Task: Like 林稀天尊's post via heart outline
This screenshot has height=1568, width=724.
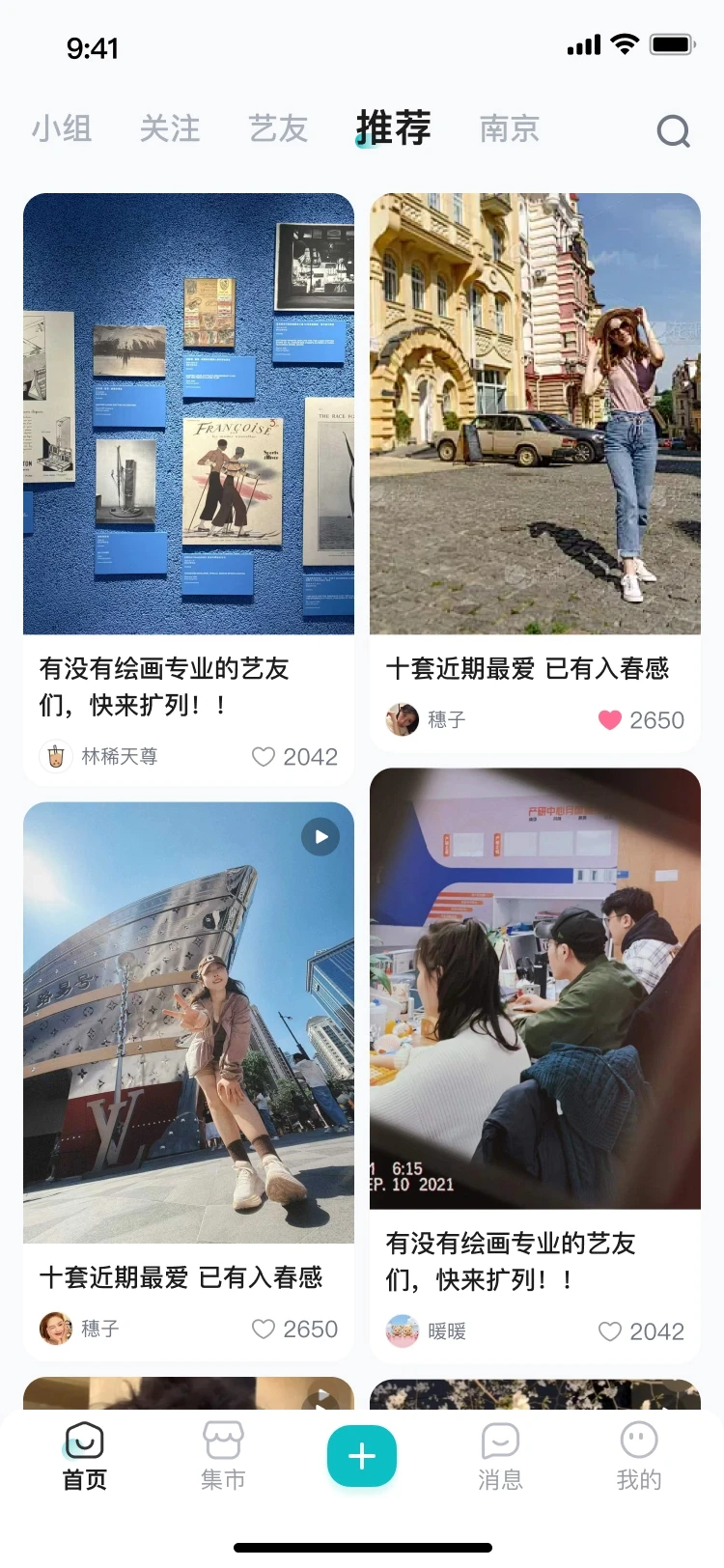Action: 263,757
